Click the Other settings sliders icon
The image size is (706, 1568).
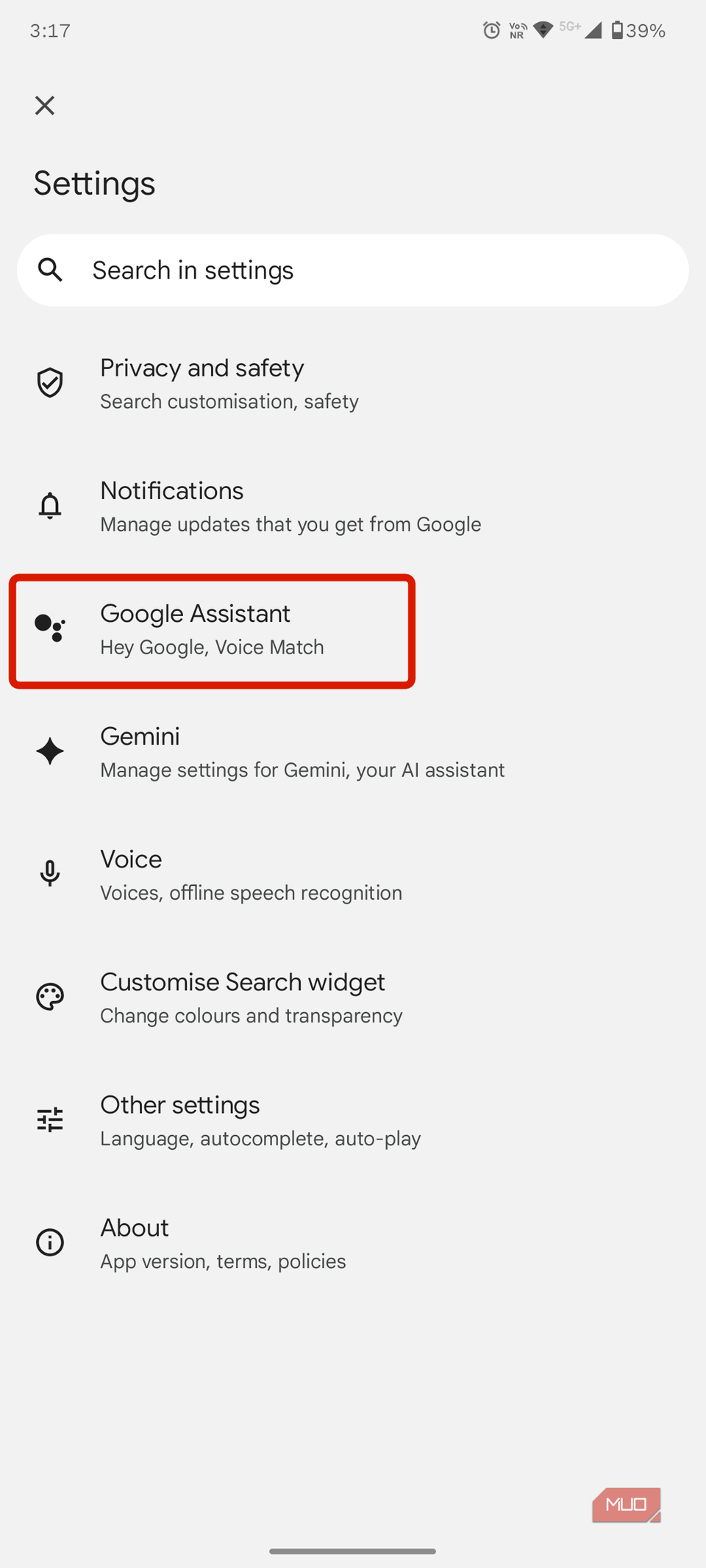tap(49, 1119)
